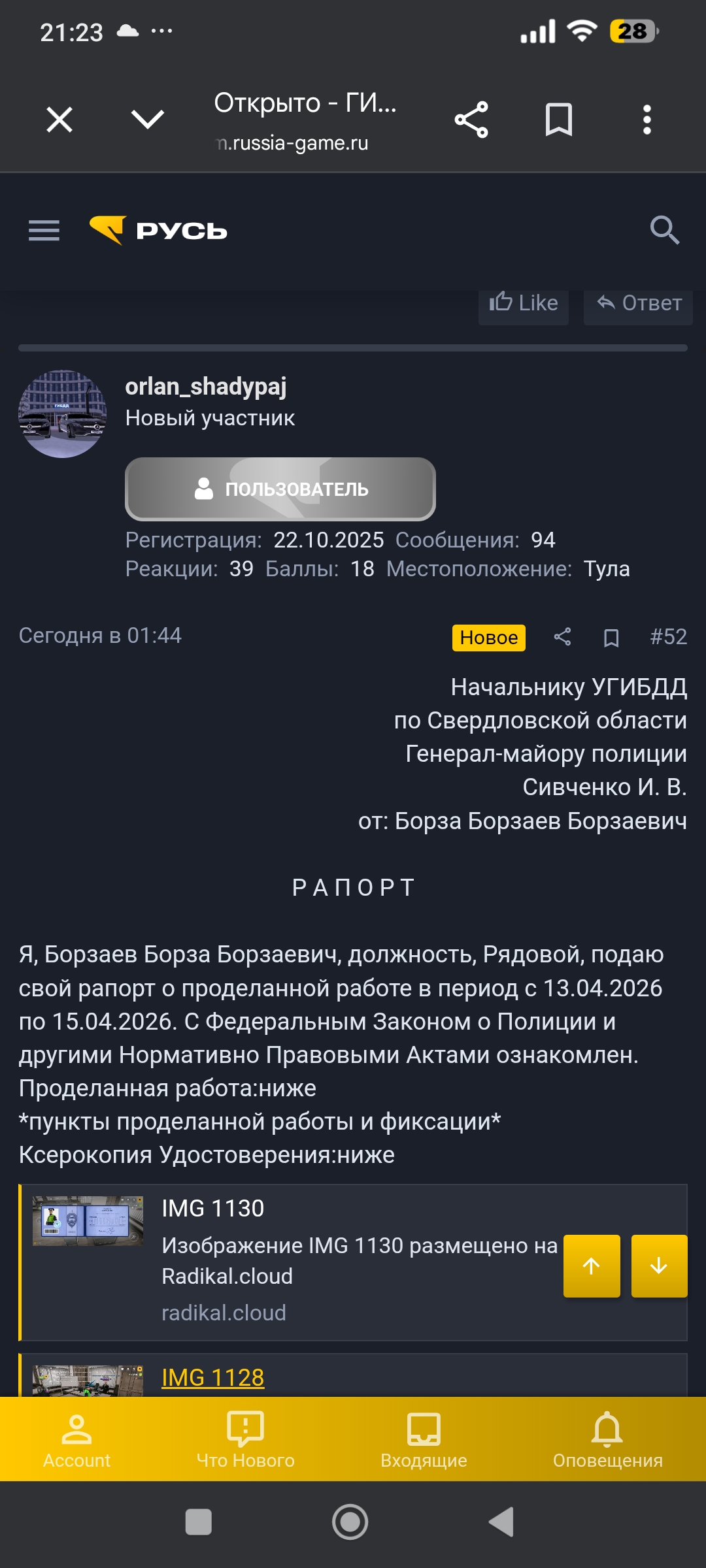Image resolution: width=706 pixels, height=1568 pixels.
Task: Open the hamburger navigation menu
Action: pos(44,231)
